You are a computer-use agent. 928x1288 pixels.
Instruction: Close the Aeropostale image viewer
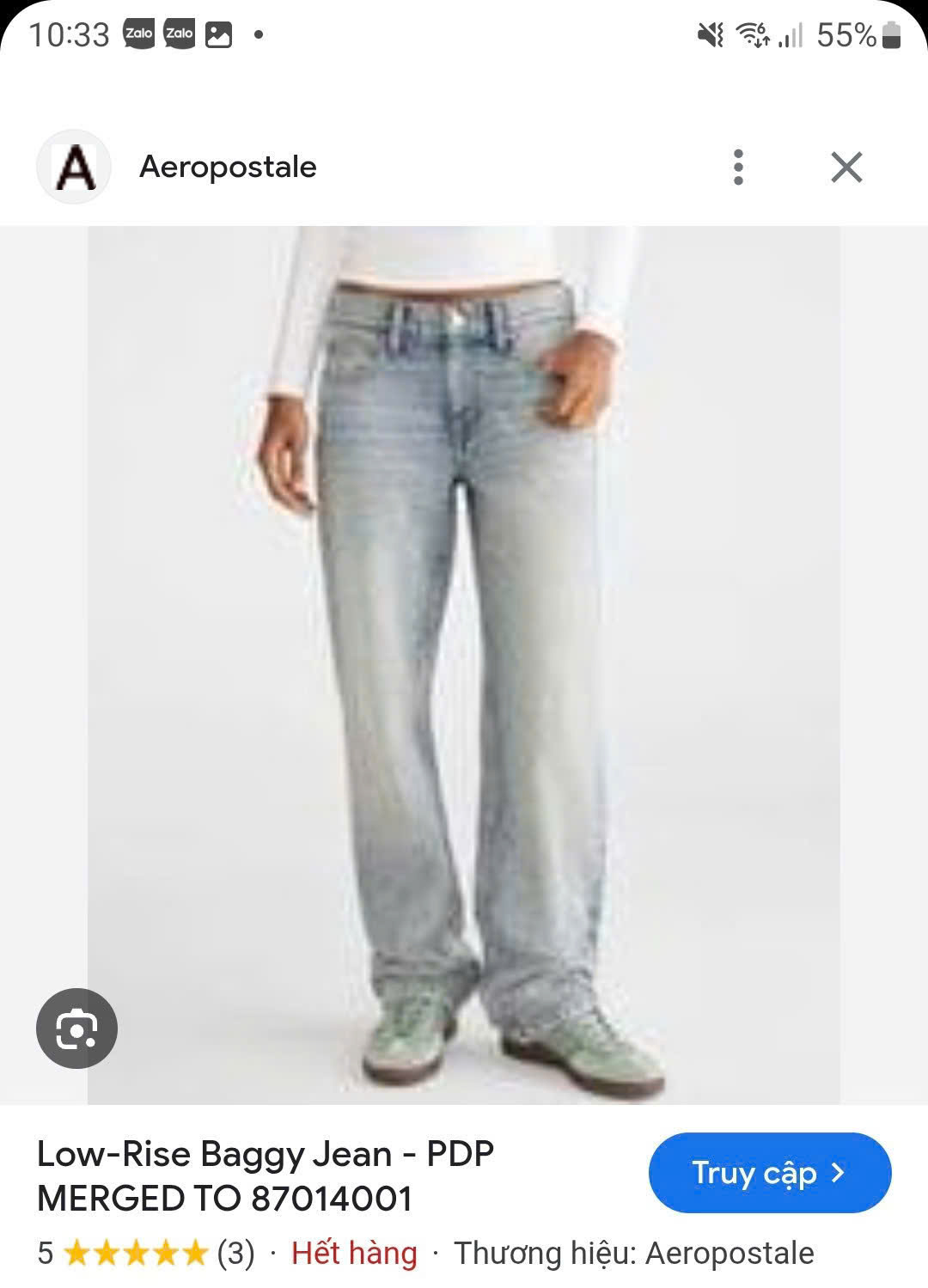(x=846, y=167)
